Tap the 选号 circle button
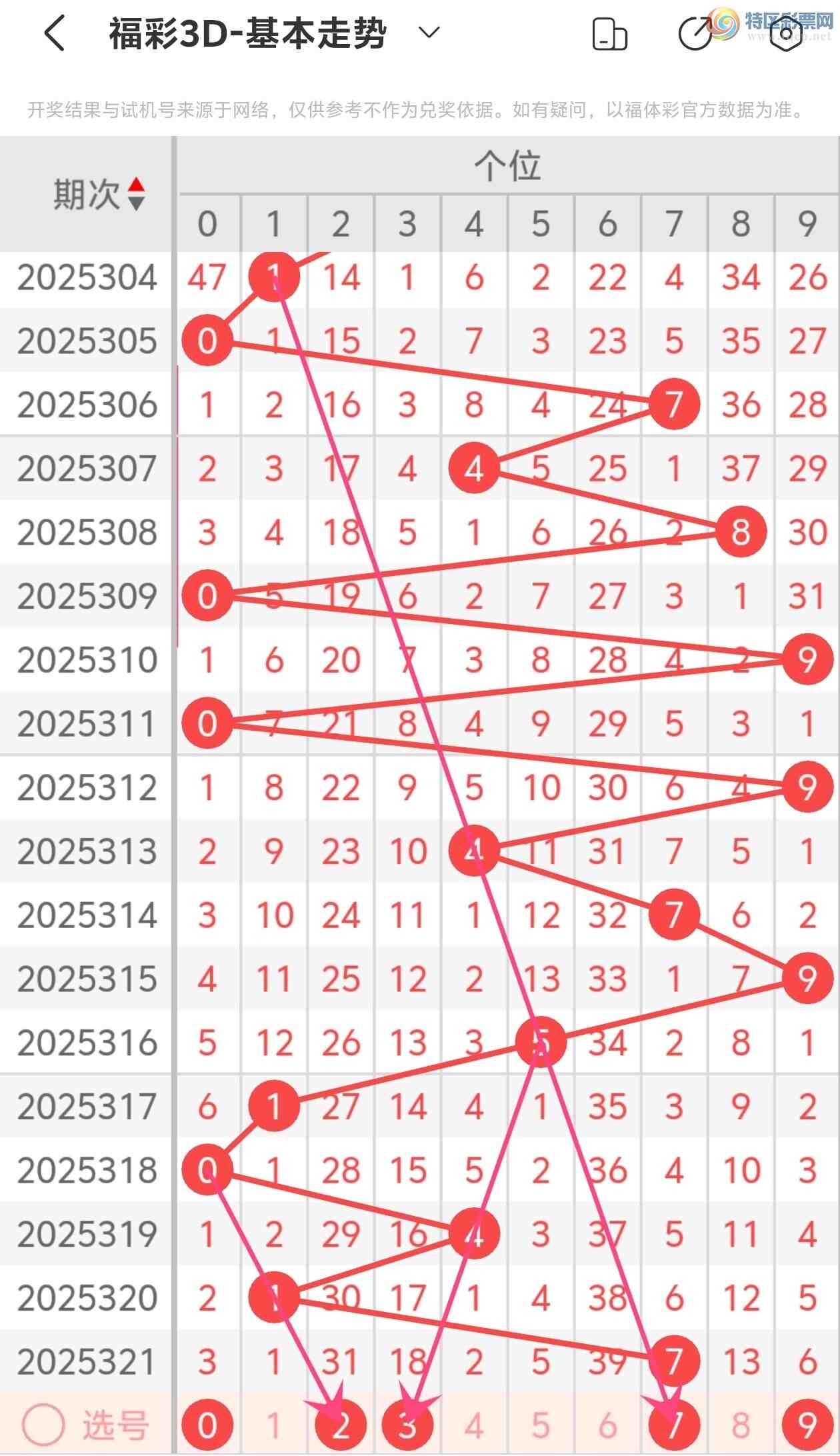Image resolution: width=840 pixels, height=1456 pixels. tap(43, 1425)
